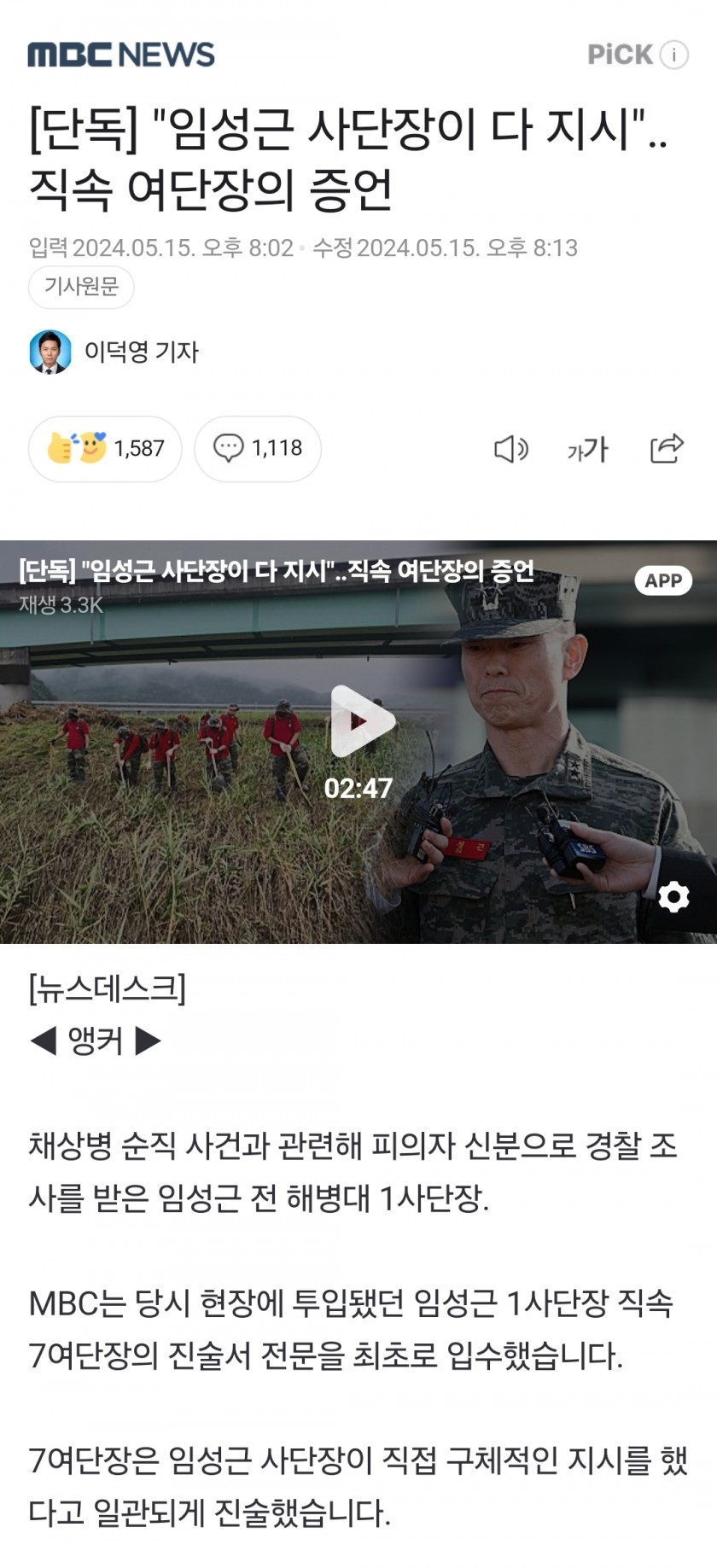Tap the APP badge on video
The width and height of the screenshot is (717, 1568).
click(x=662, y=580)
